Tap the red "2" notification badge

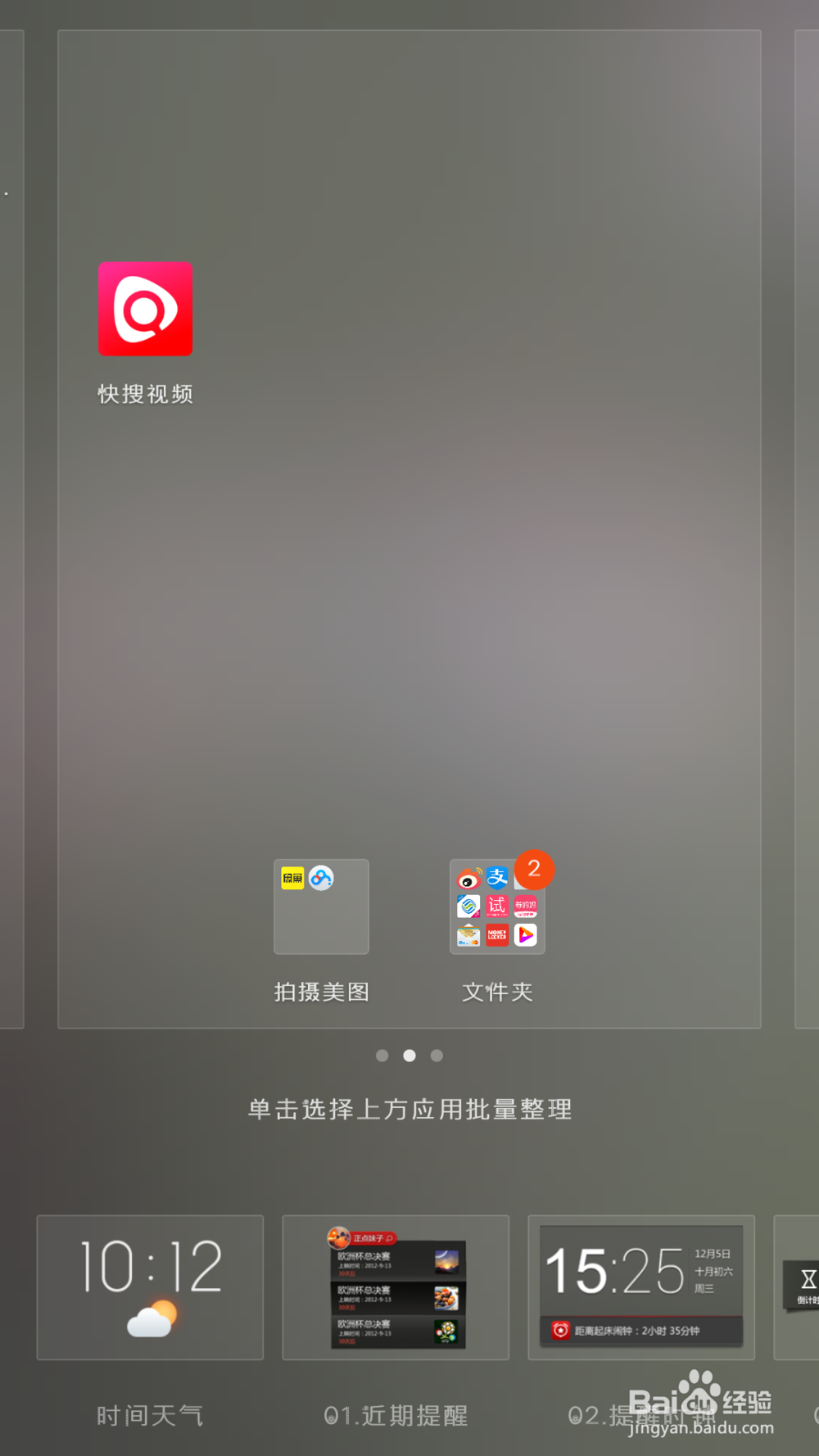[535, 871]
